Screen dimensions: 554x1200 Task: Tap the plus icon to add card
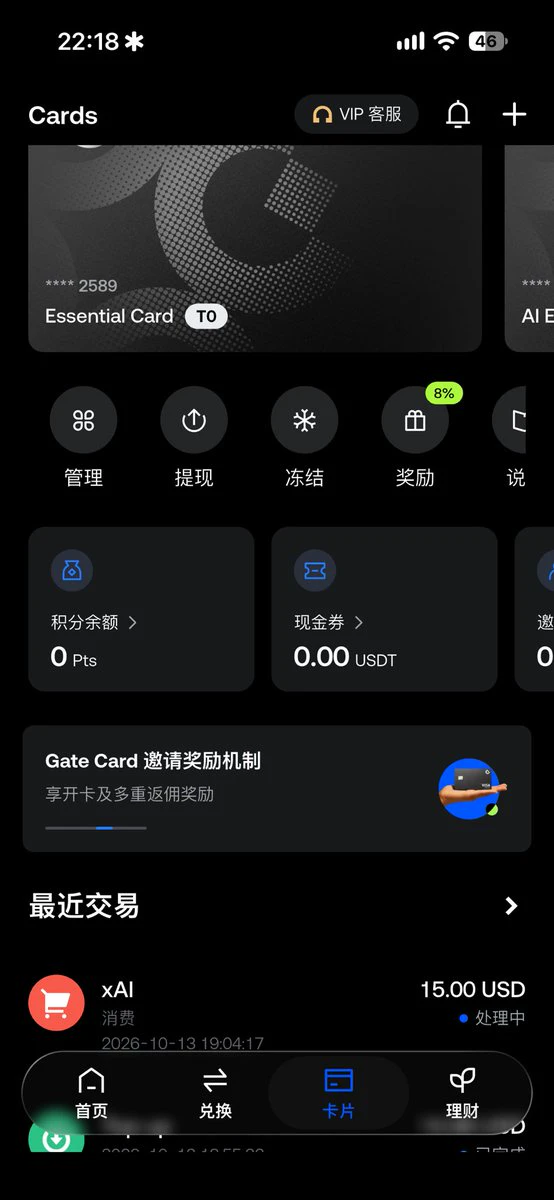pos(514,114)
